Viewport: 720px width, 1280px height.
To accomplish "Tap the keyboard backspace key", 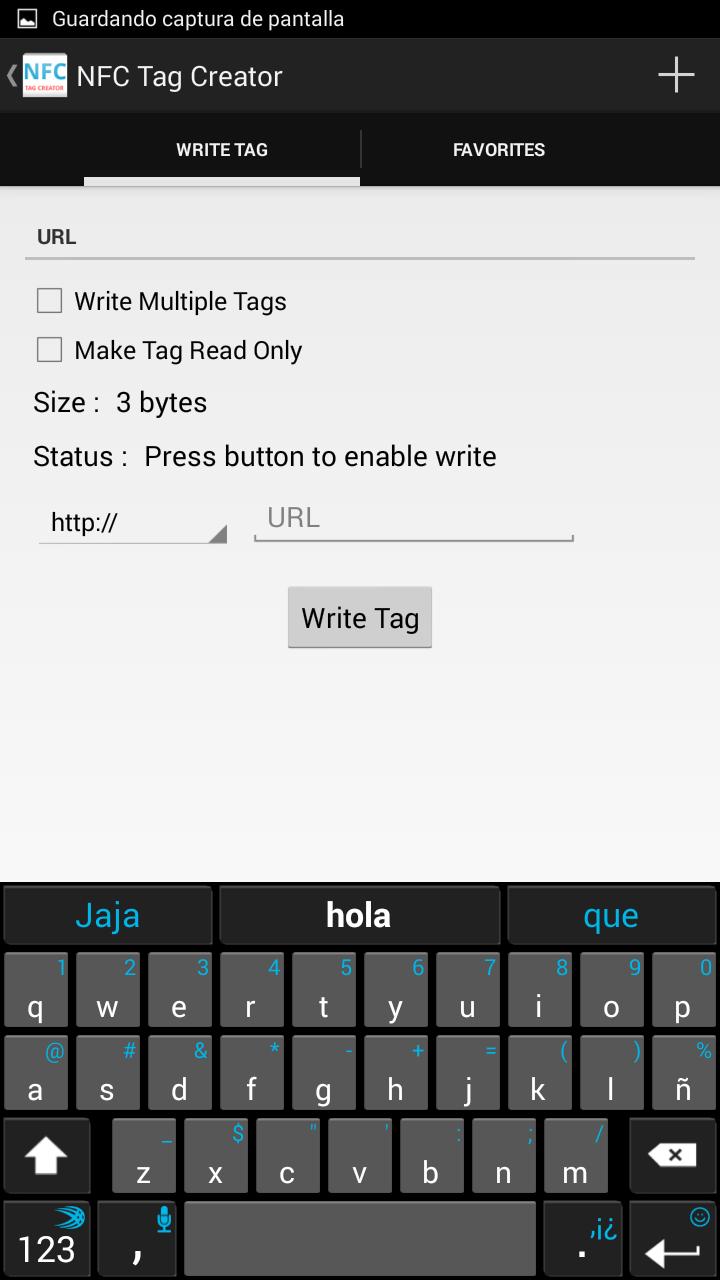I will pos(672,1156).
